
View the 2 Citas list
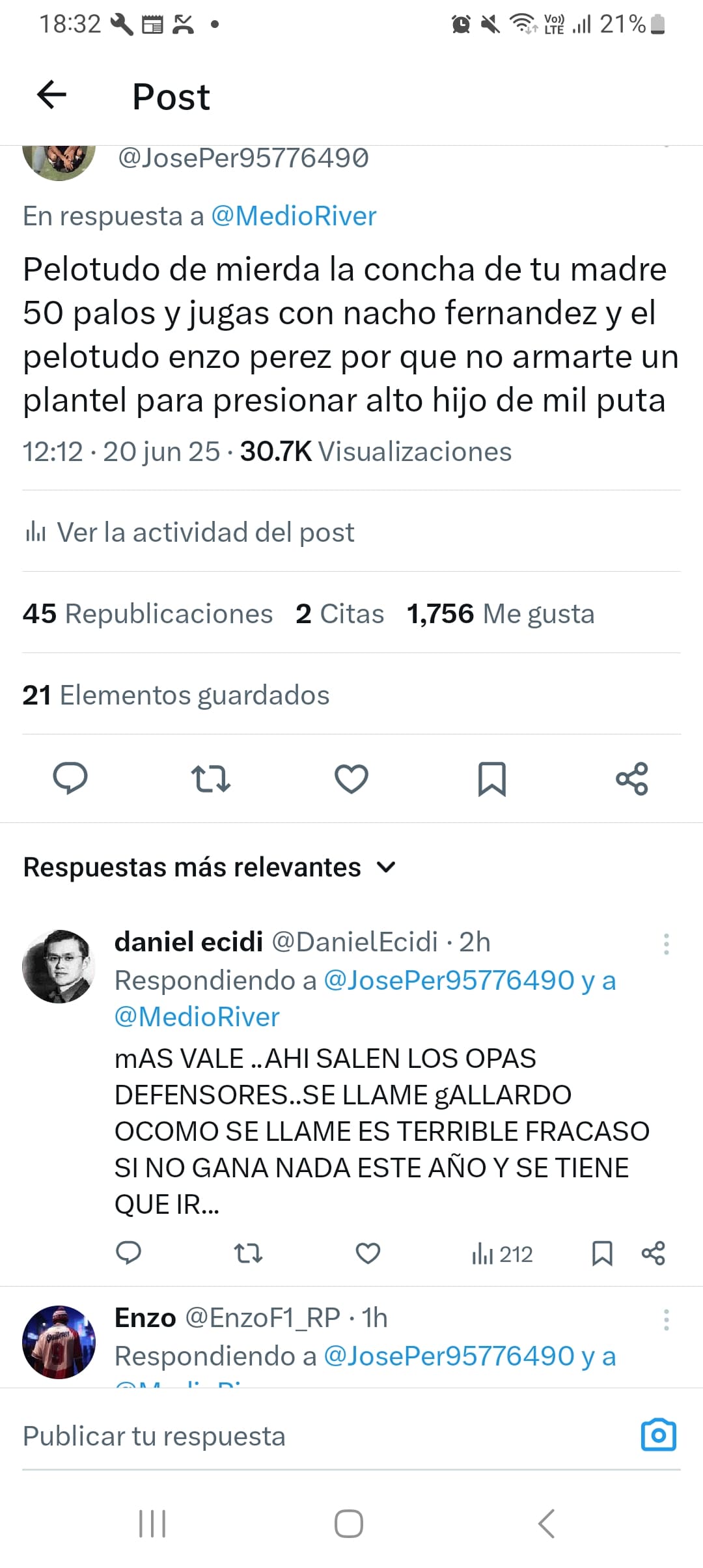340,613
